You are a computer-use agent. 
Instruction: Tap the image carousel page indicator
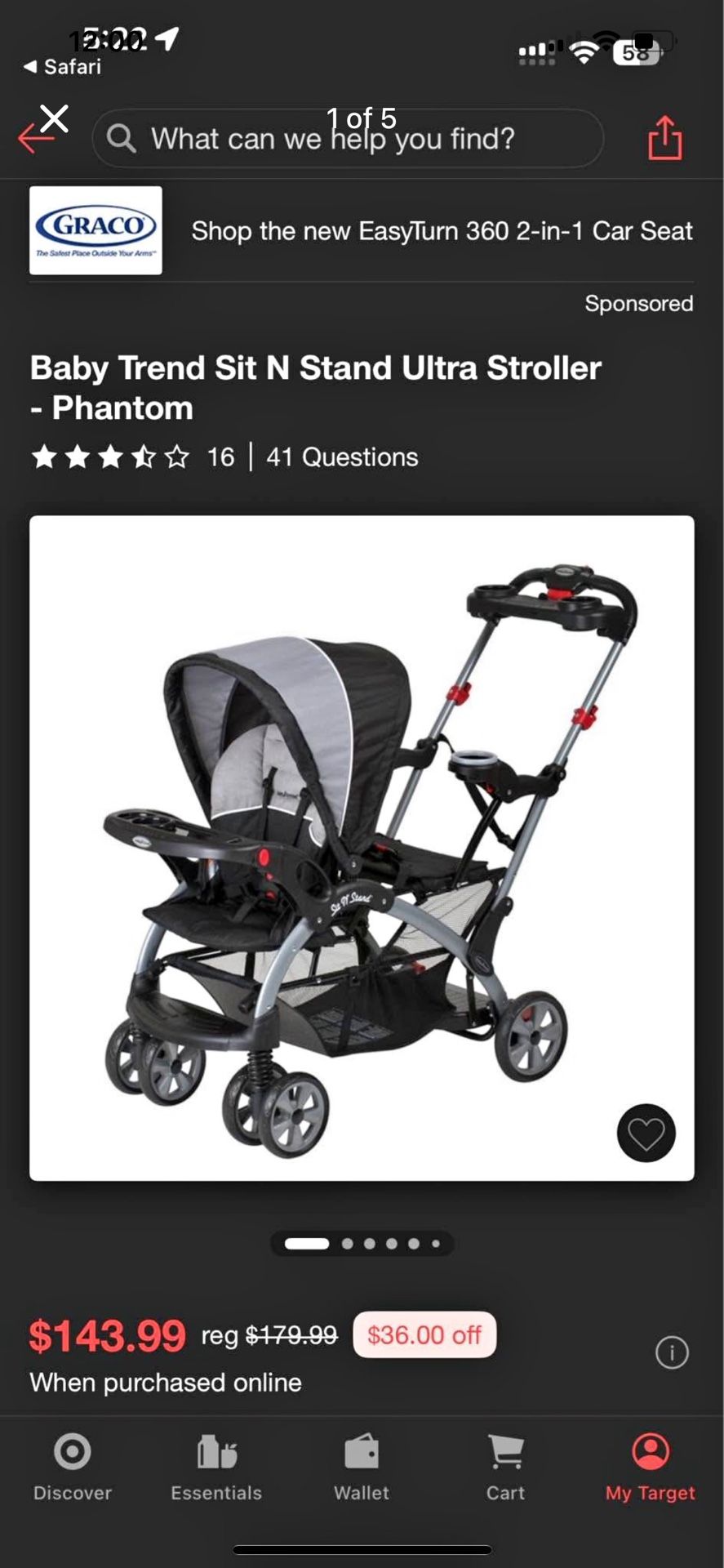362,1244
